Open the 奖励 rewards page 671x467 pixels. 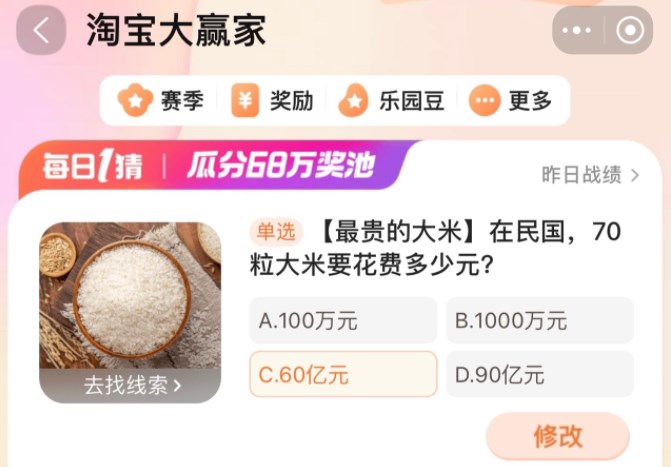(273, 100)
